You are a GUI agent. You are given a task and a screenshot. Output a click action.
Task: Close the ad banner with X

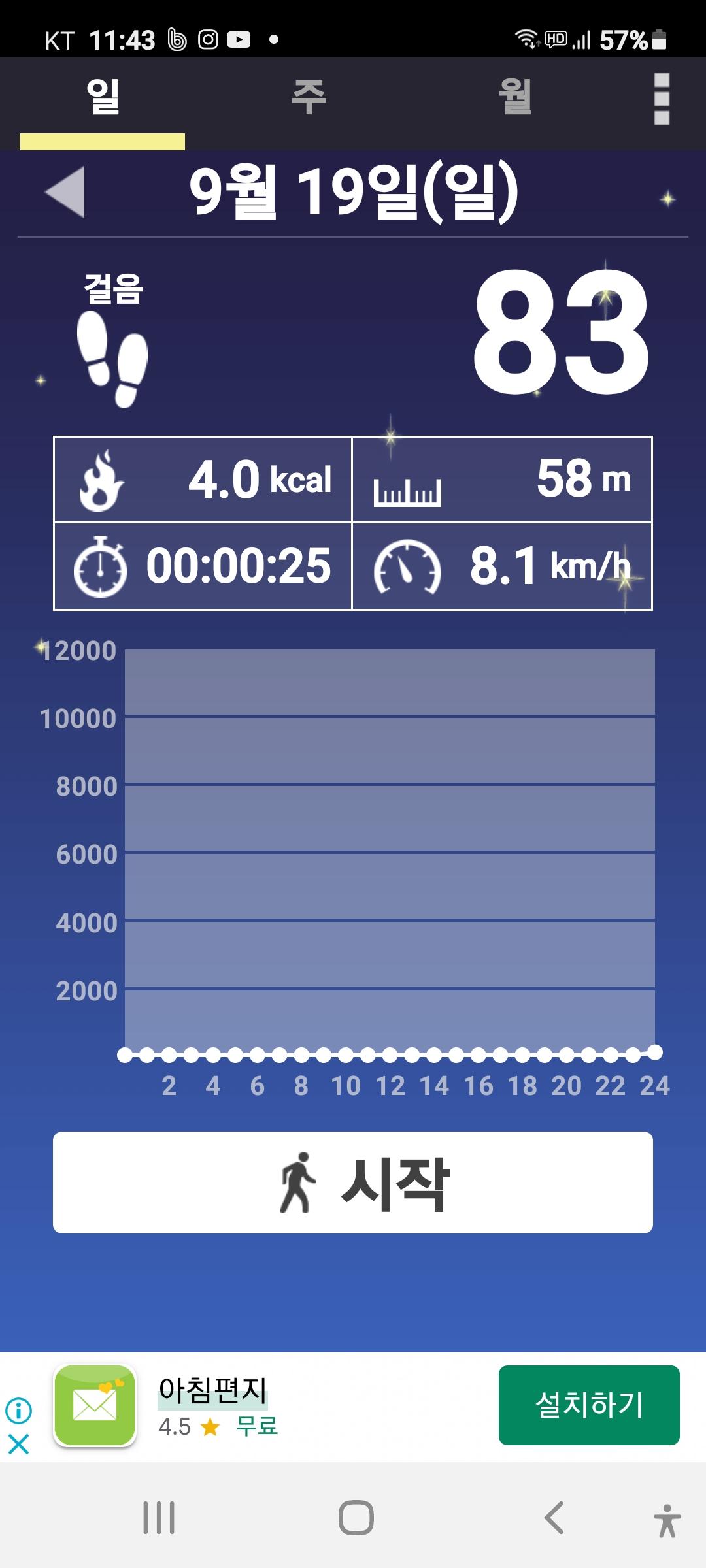tap(18, 1444)
